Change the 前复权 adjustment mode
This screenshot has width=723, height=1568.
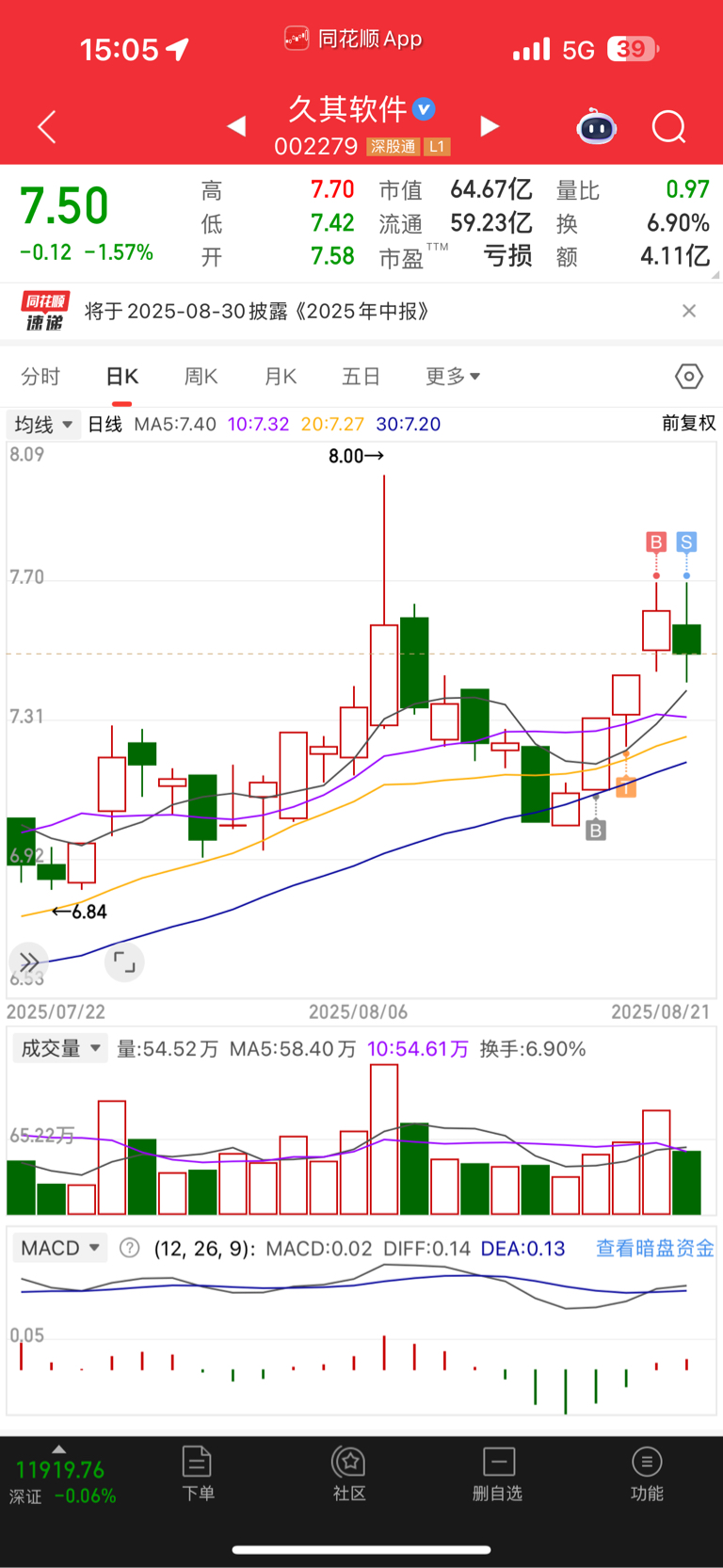688,424
